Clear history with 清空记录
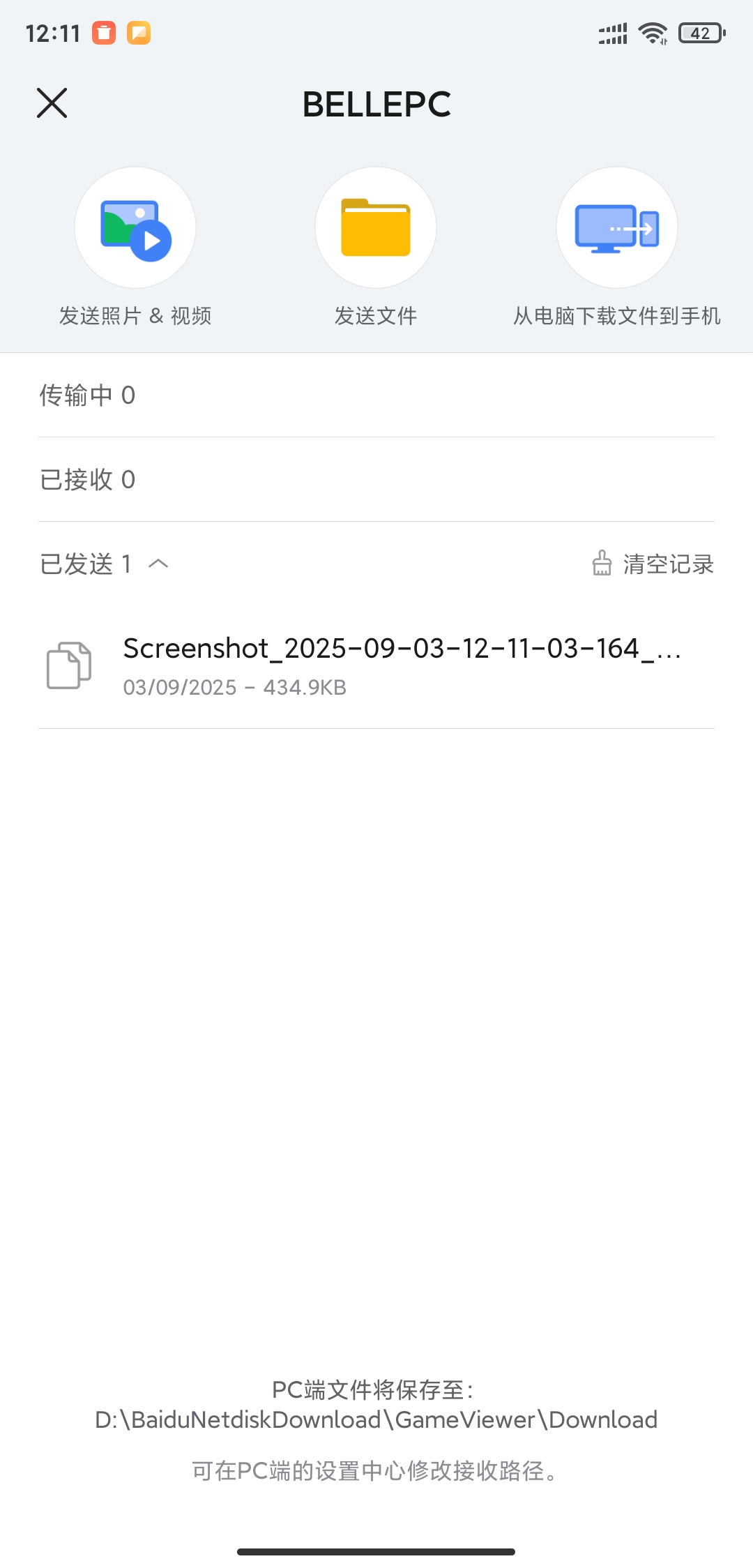The image size is (753, 1568). coord(653,564)
